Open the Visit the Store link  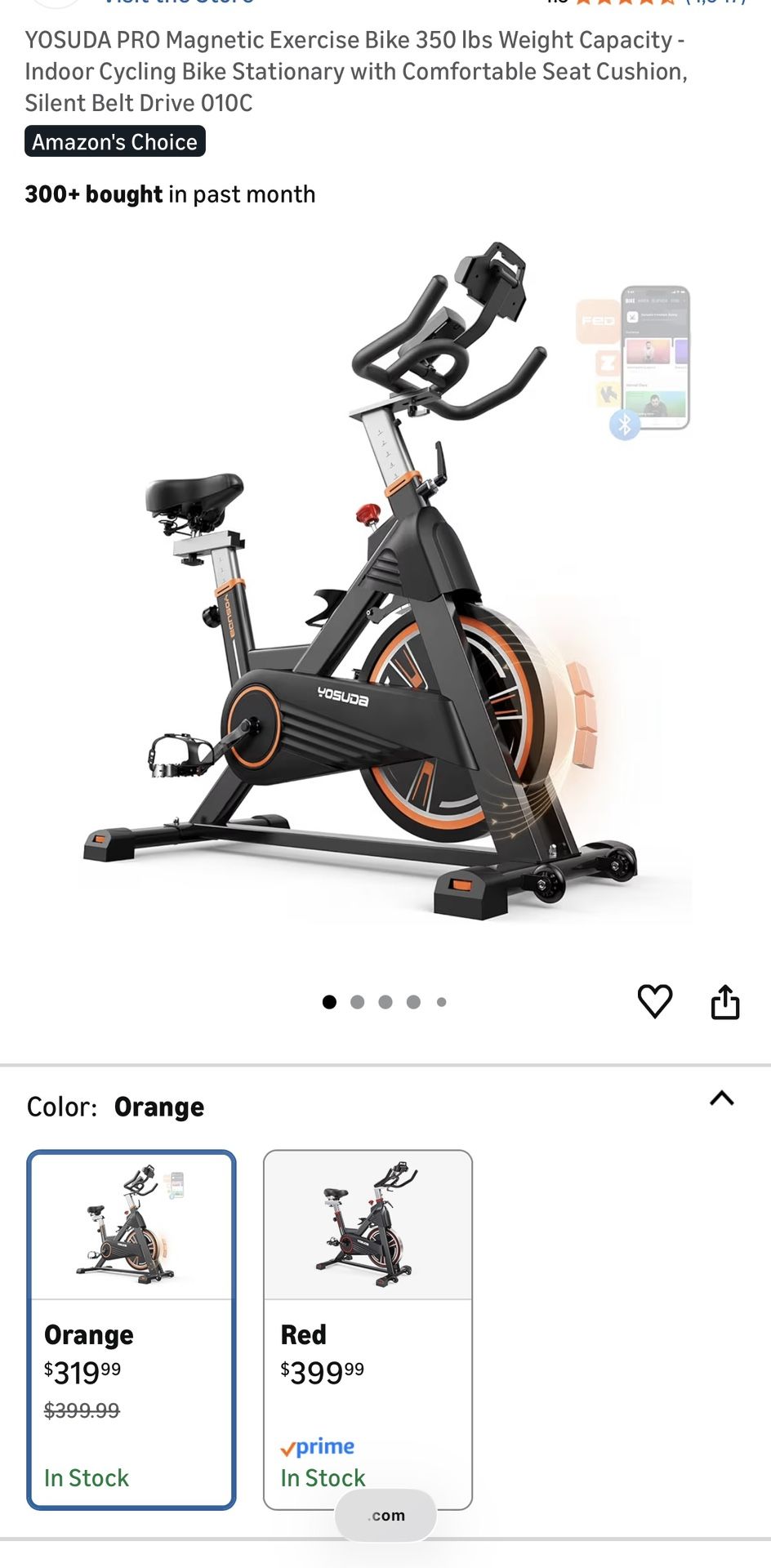pyautogui.click(x=176, y=4)
